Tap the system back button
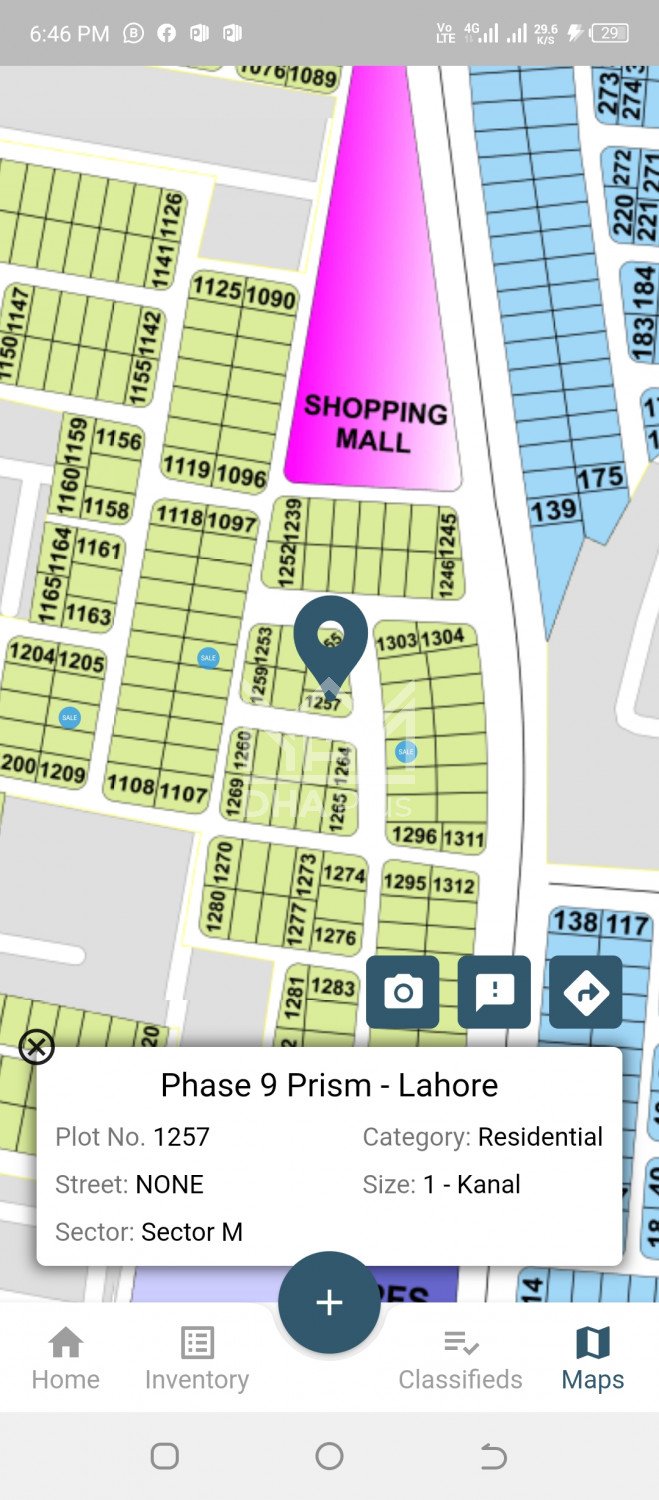Viewport: 659px width, 1500px height. [x=493, y=1456]
